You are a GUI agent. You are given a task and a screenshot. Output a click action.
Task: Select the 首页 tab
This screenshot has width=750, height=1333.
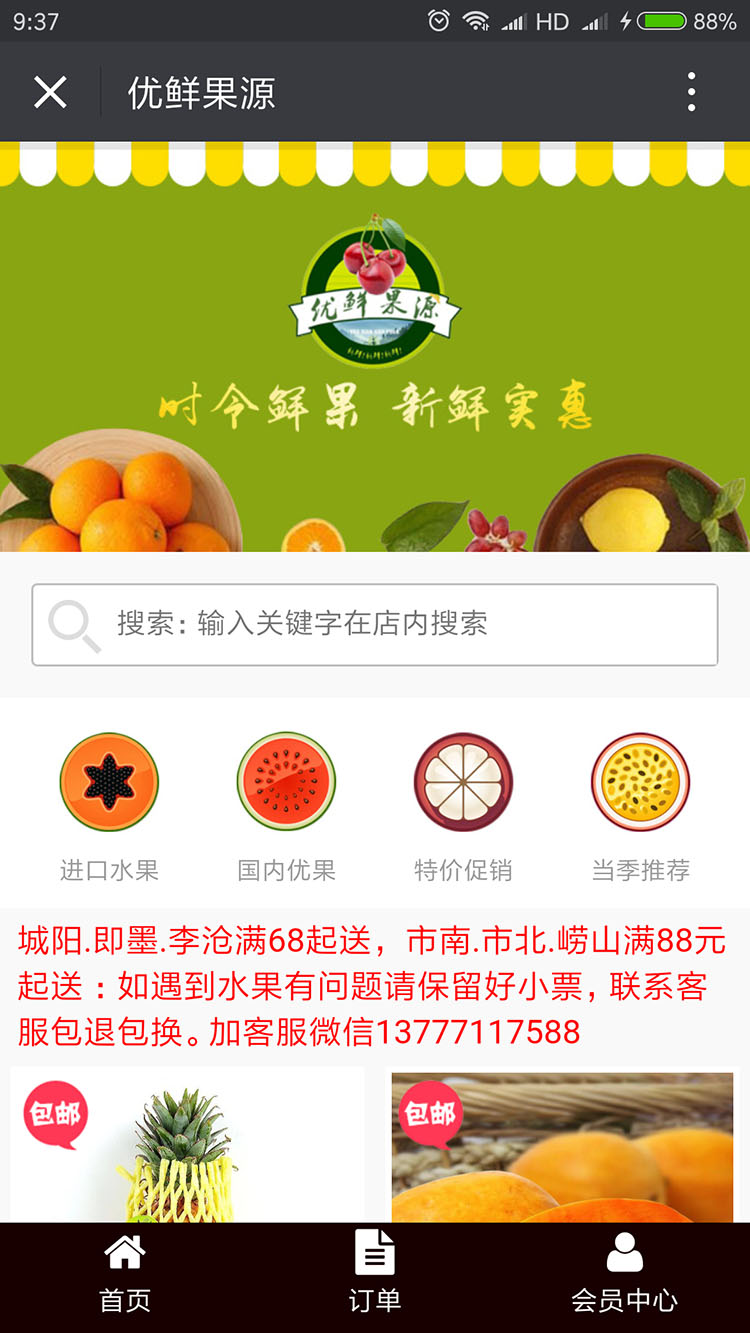click(124, 1270)
